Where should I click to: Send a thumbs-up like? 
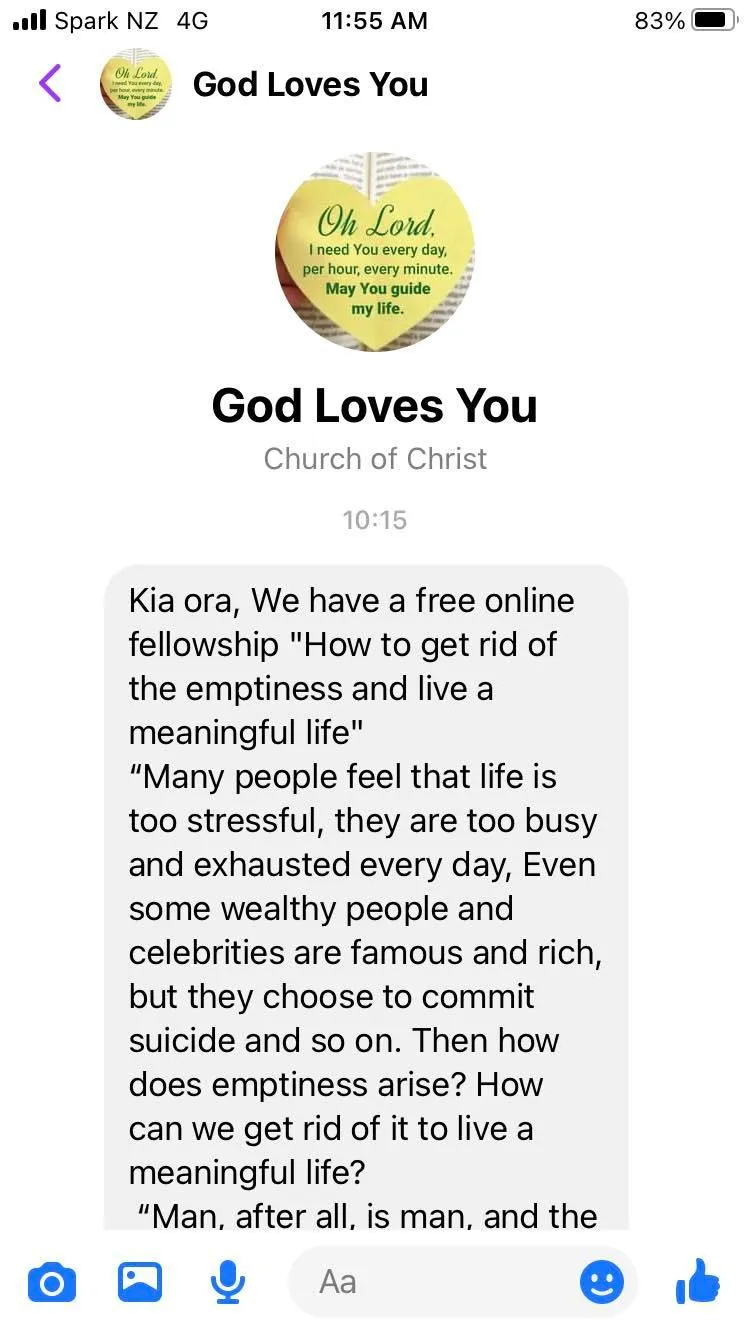pos(698,1281)
